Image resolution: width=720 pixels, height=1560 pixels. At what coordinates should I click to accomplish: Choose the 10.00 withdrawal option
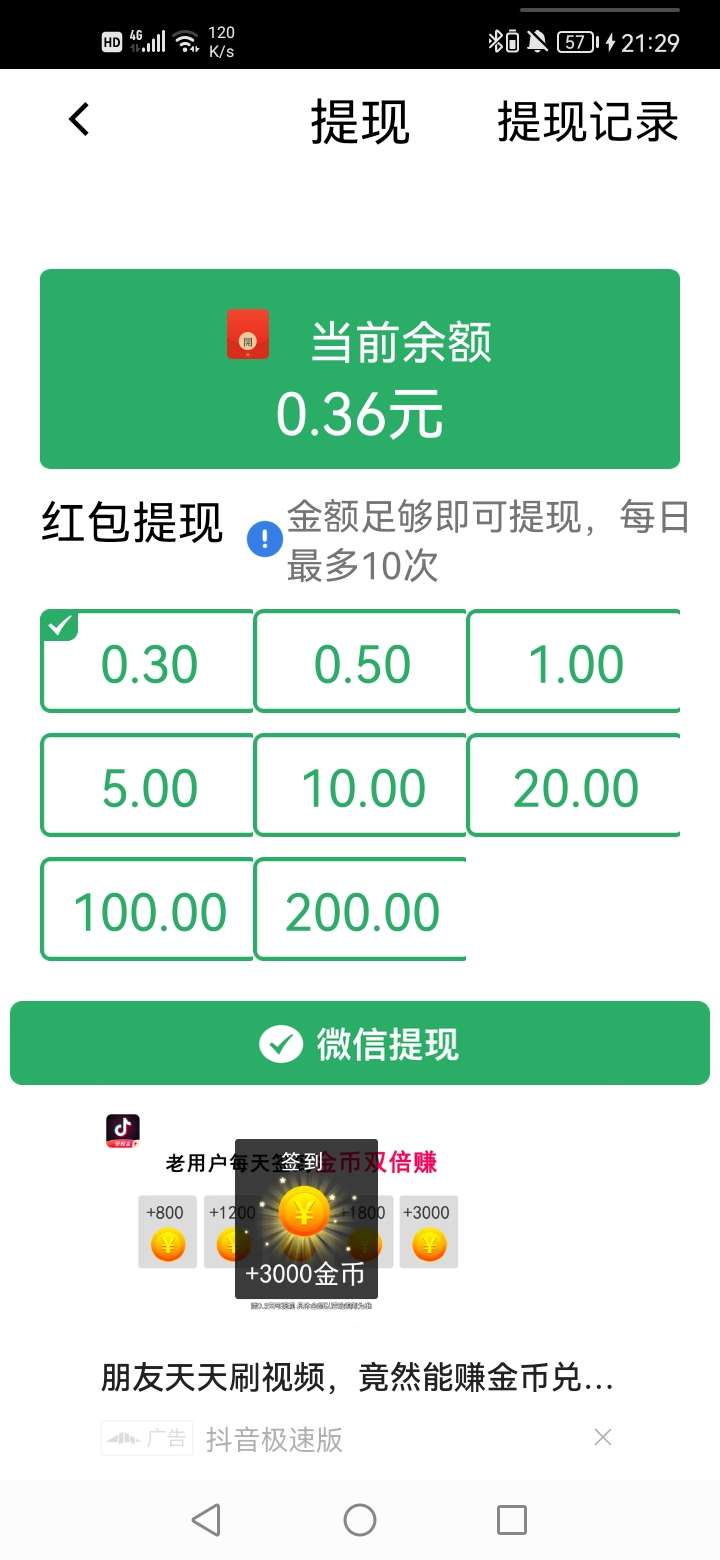tap(362, 787)
